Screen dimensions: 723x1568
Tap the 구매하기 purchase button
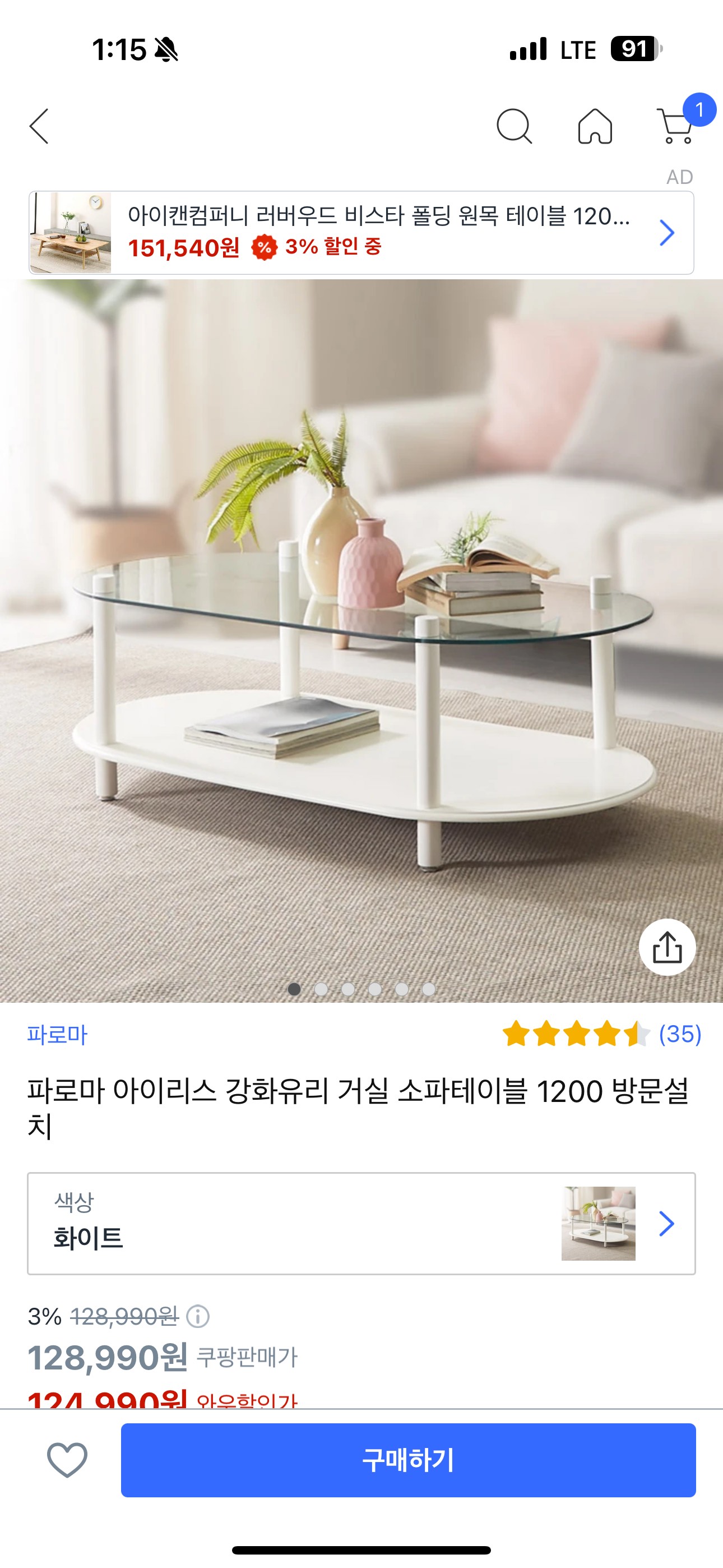(x=408, y=1460)
